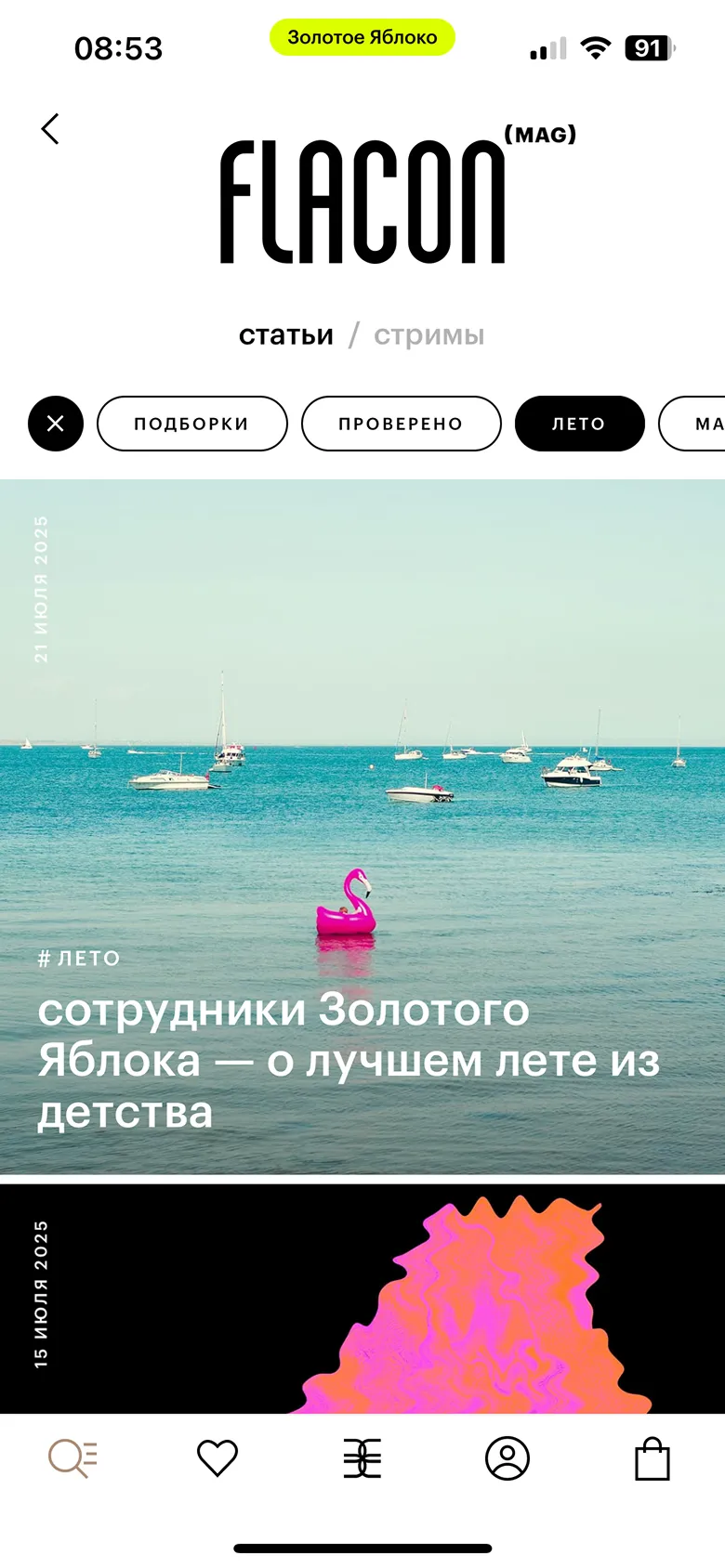This screenshot has width=725, height=1568.
Task: Open the 15 июля 2025 article card
Action: [362, 1299]
